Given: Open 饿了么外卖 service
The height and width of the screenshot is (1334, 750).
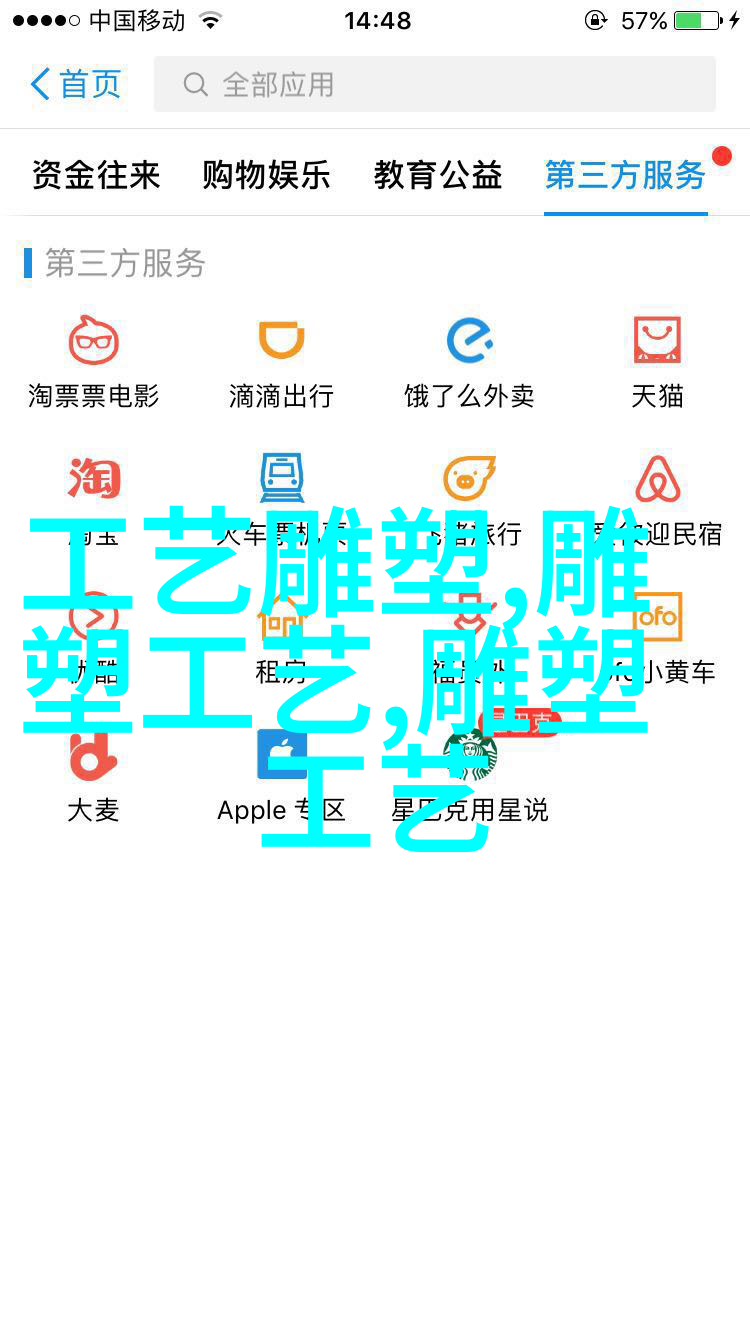Looking at the screenshot, I should [x=469, y=362].
